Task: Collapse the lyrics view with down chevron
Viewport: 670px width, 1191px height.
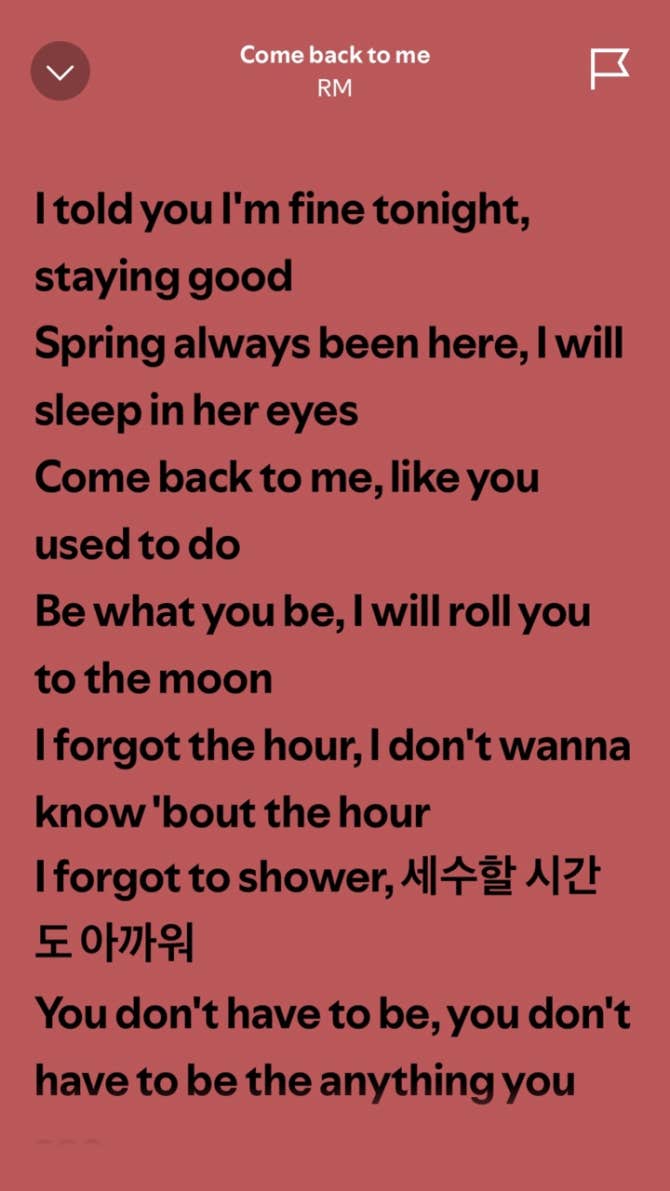Action: (x=60, y=71)
